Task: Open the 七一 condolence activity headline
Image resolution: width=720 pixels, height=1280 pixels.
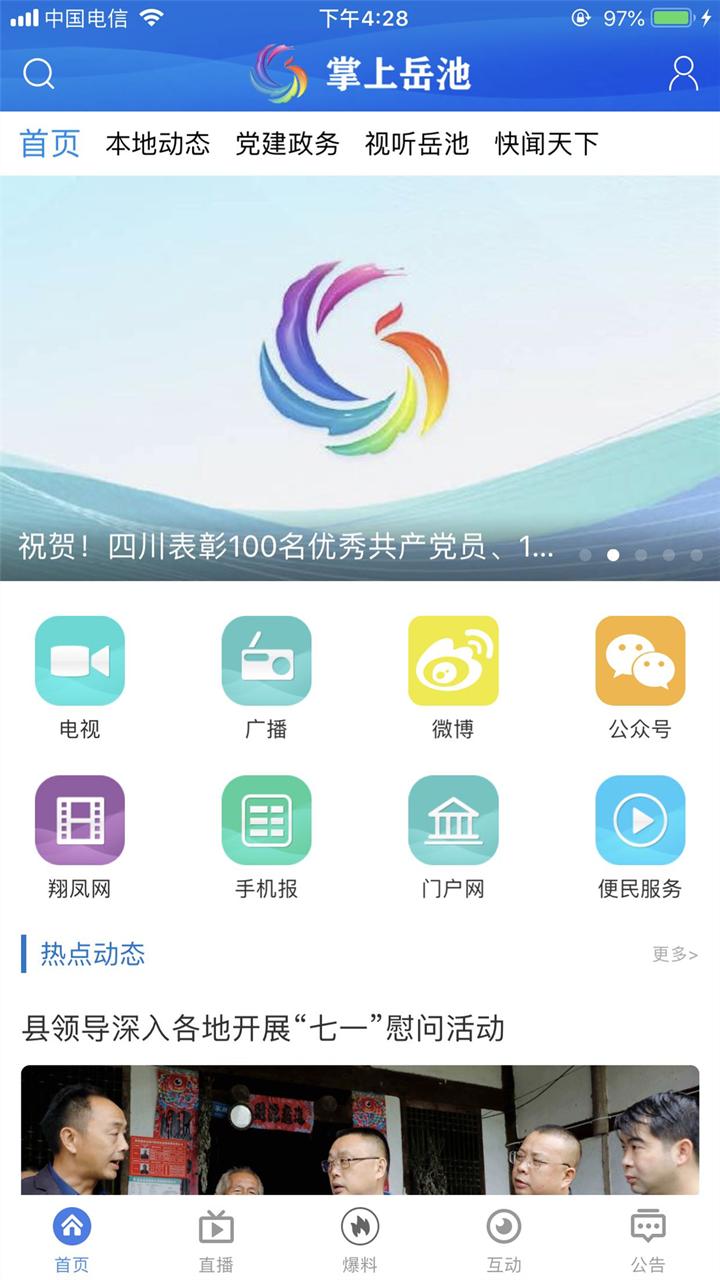Action: [265, 1025]
